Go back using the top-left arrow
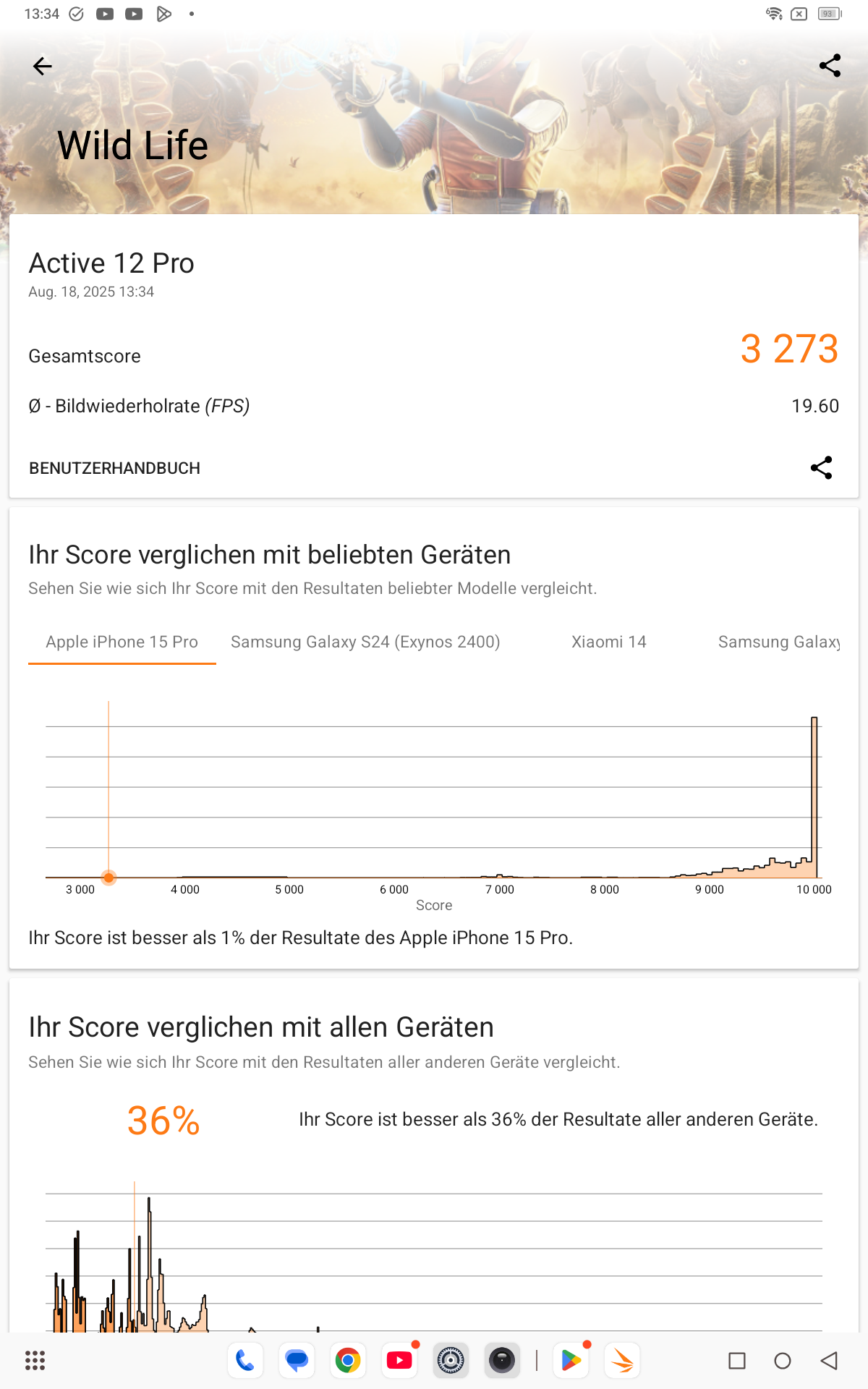Viewport: 868px width, 1389px height. pos(43,67)
